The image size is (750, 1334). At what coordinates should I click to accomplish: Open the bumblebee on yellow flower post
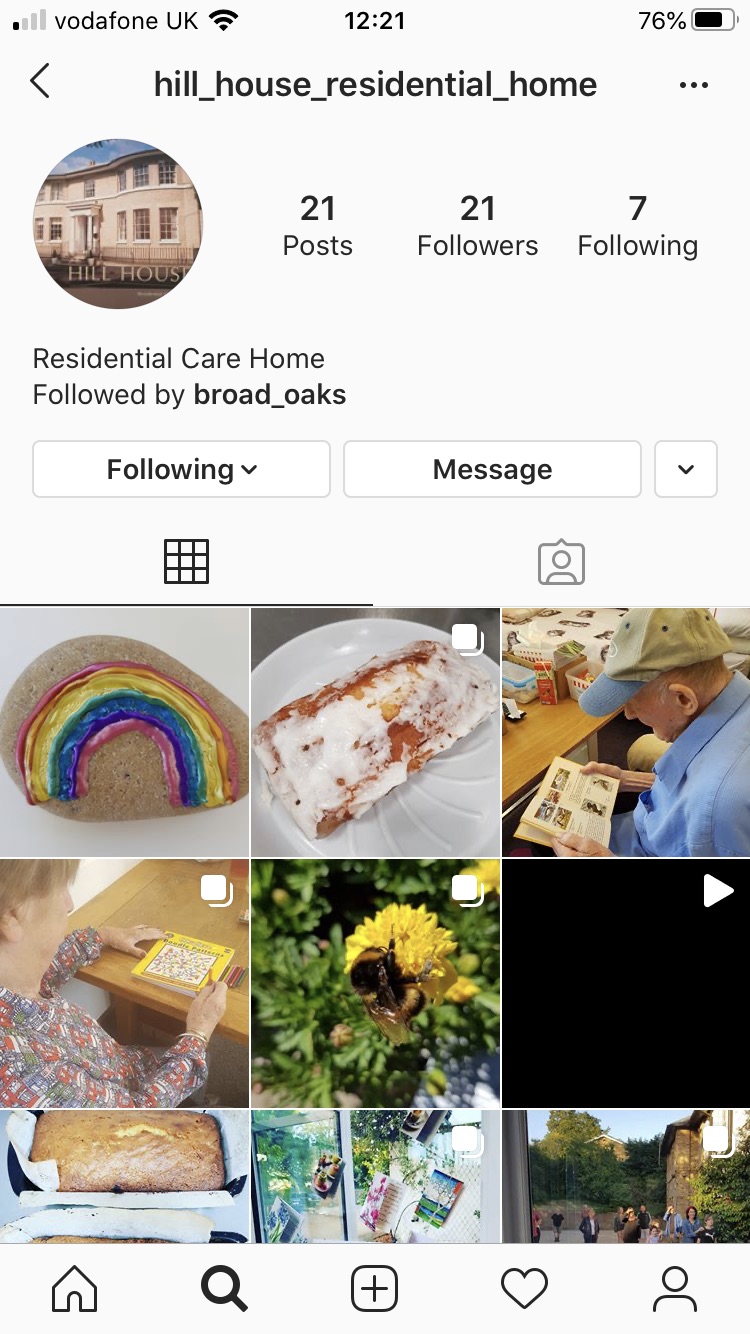click(x=375, y=983)
